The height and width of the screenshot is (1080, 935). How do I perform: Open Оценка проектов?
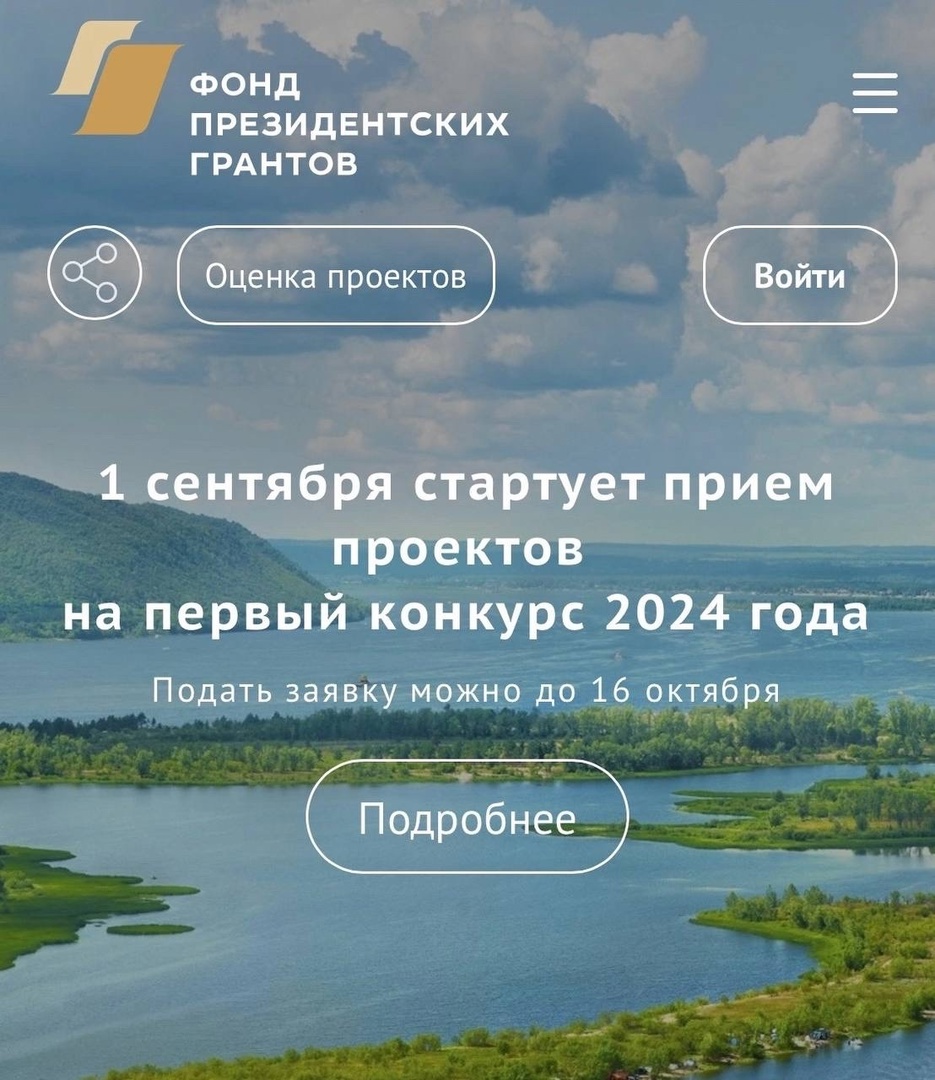coord(336,276)
